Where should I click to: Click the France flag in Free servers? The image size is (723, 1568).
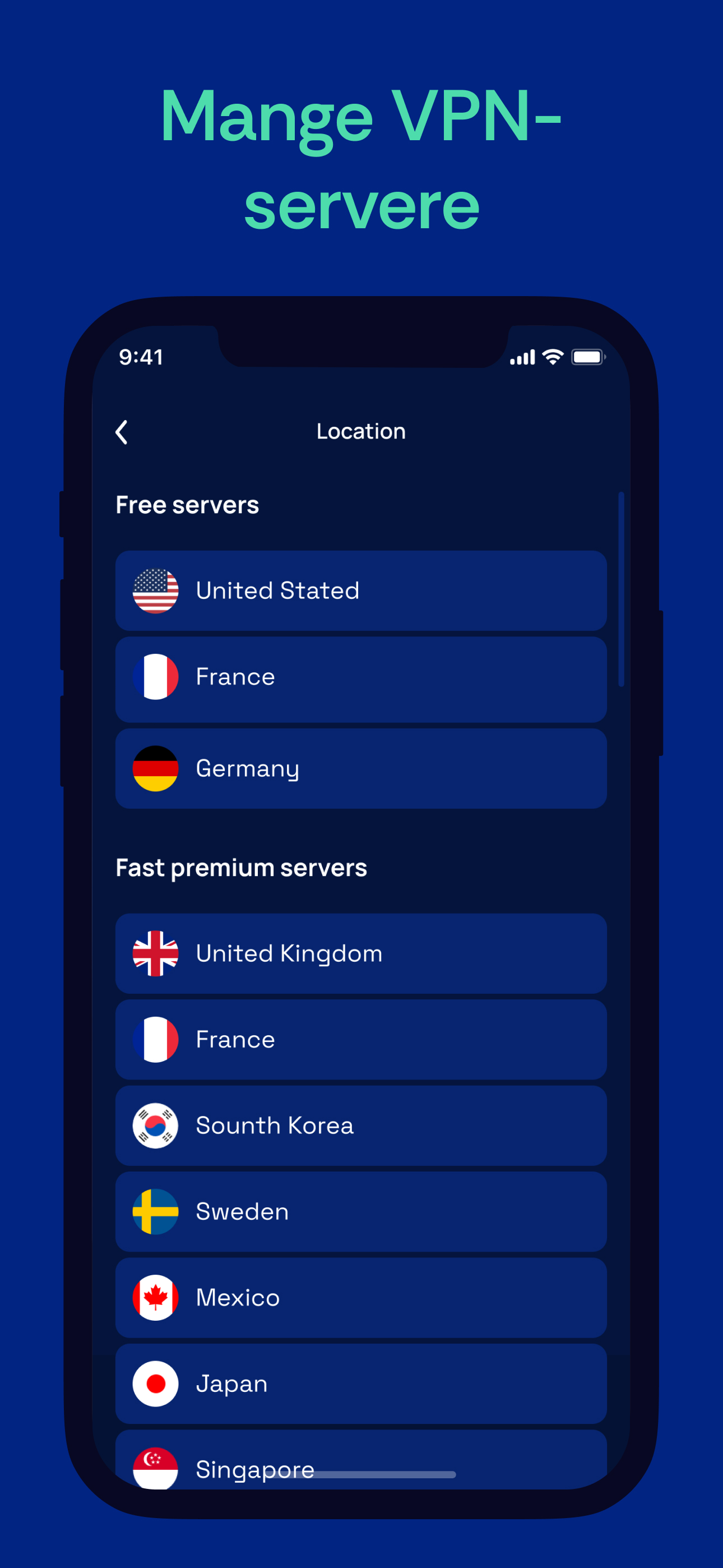[x=156, y=677]
